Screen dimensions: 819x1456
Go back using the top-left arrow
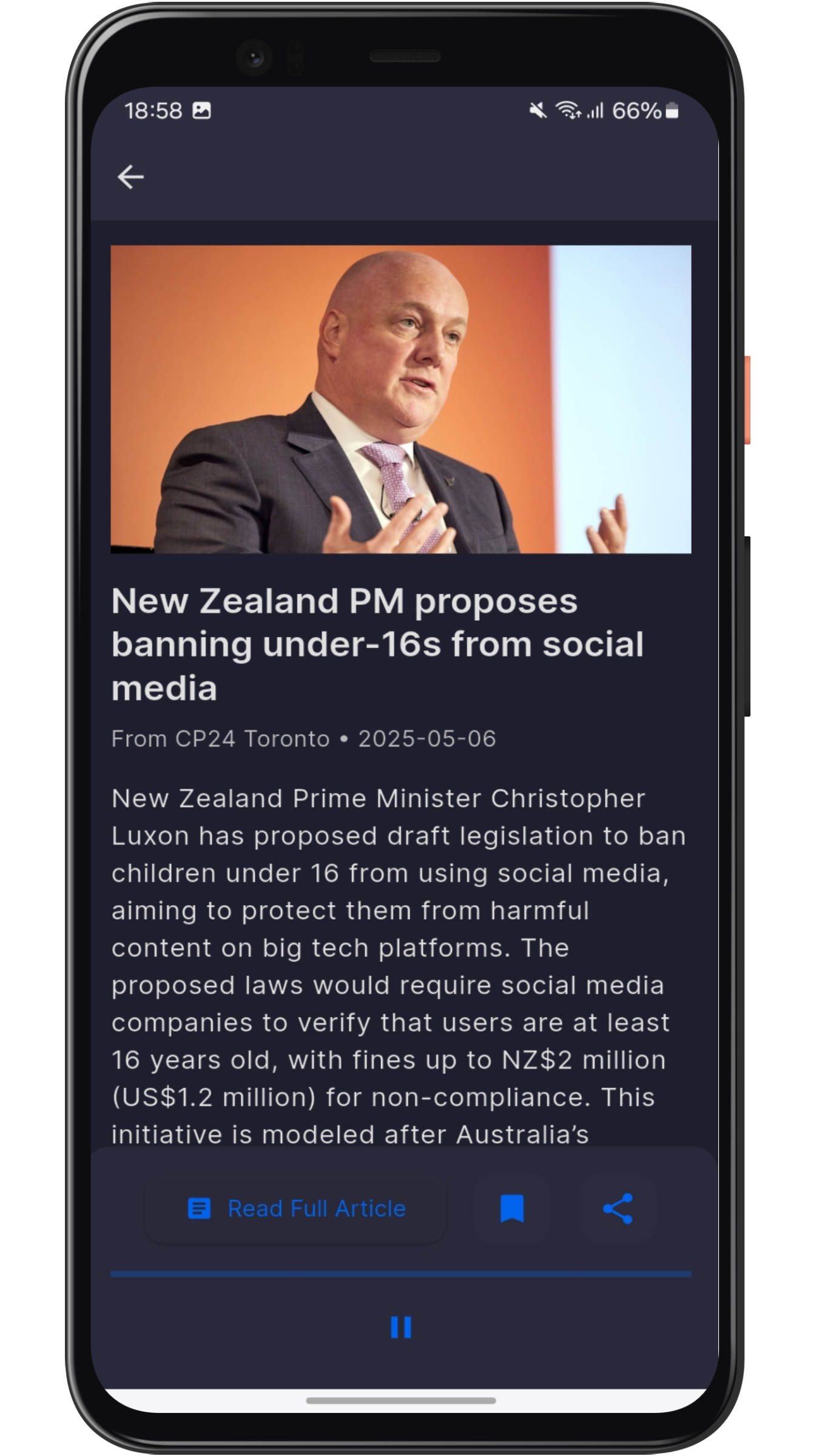(x=130, y=177)
